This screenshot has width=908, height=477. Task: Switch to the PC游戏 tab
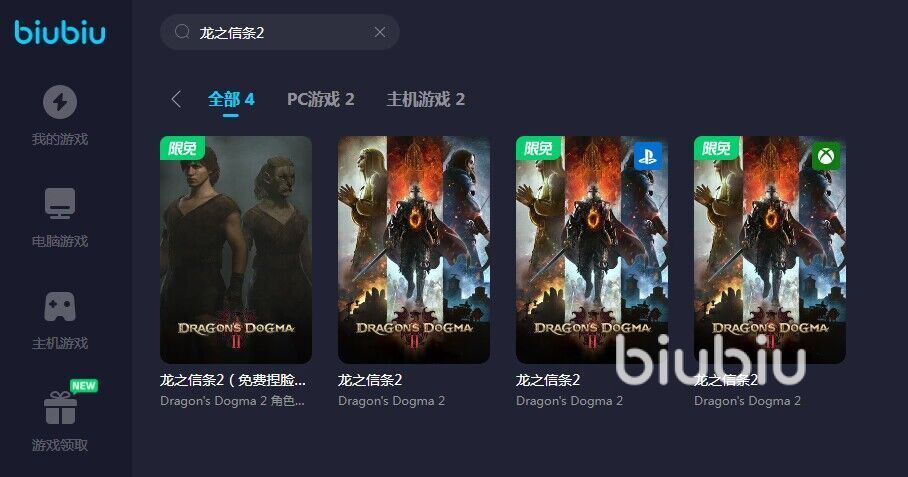click(x=320, y=99)
